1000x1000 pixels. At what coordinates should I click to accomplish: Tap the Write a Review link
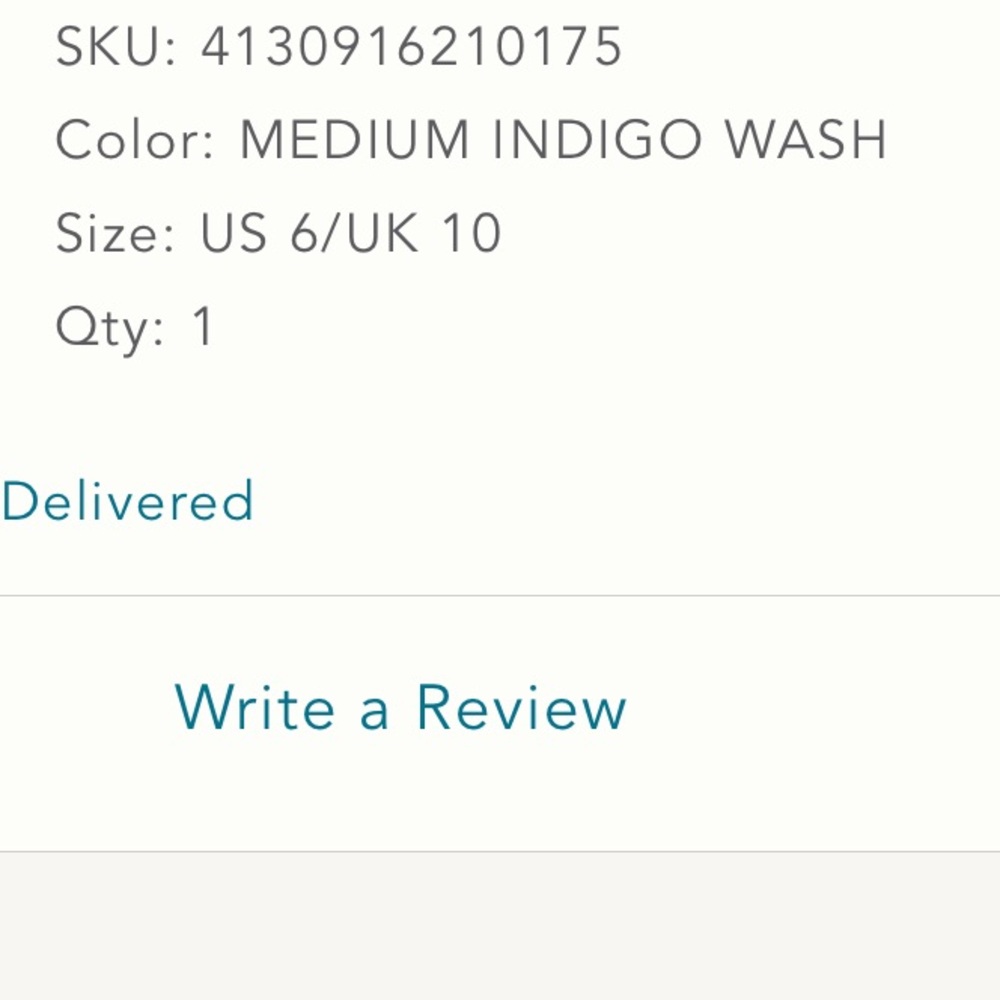tap(401, 707)
